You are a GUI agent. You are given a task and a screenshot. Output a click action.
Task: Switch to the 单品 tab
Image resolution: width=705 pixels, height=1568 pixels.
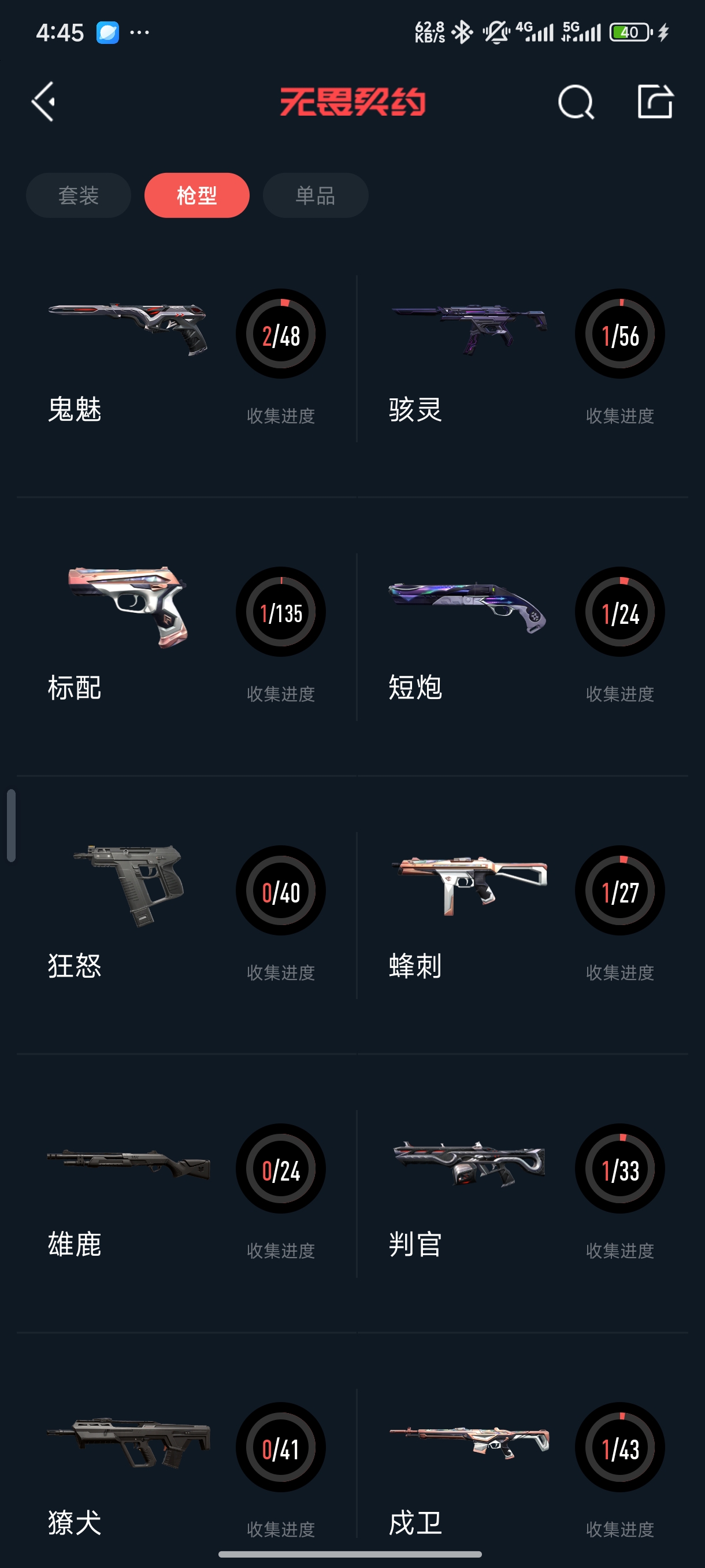(x=315, y=195)
